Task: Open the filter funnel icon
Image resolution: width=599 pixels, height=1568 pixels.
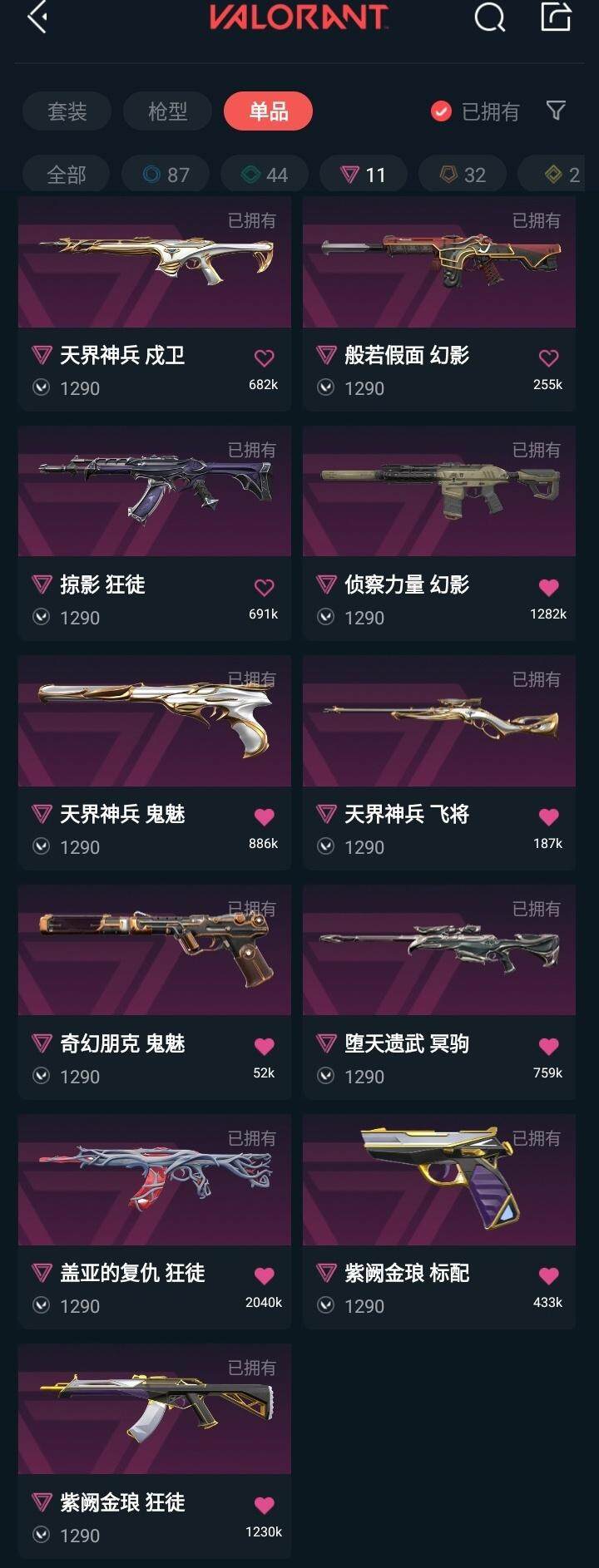Action: coord(556,111)
